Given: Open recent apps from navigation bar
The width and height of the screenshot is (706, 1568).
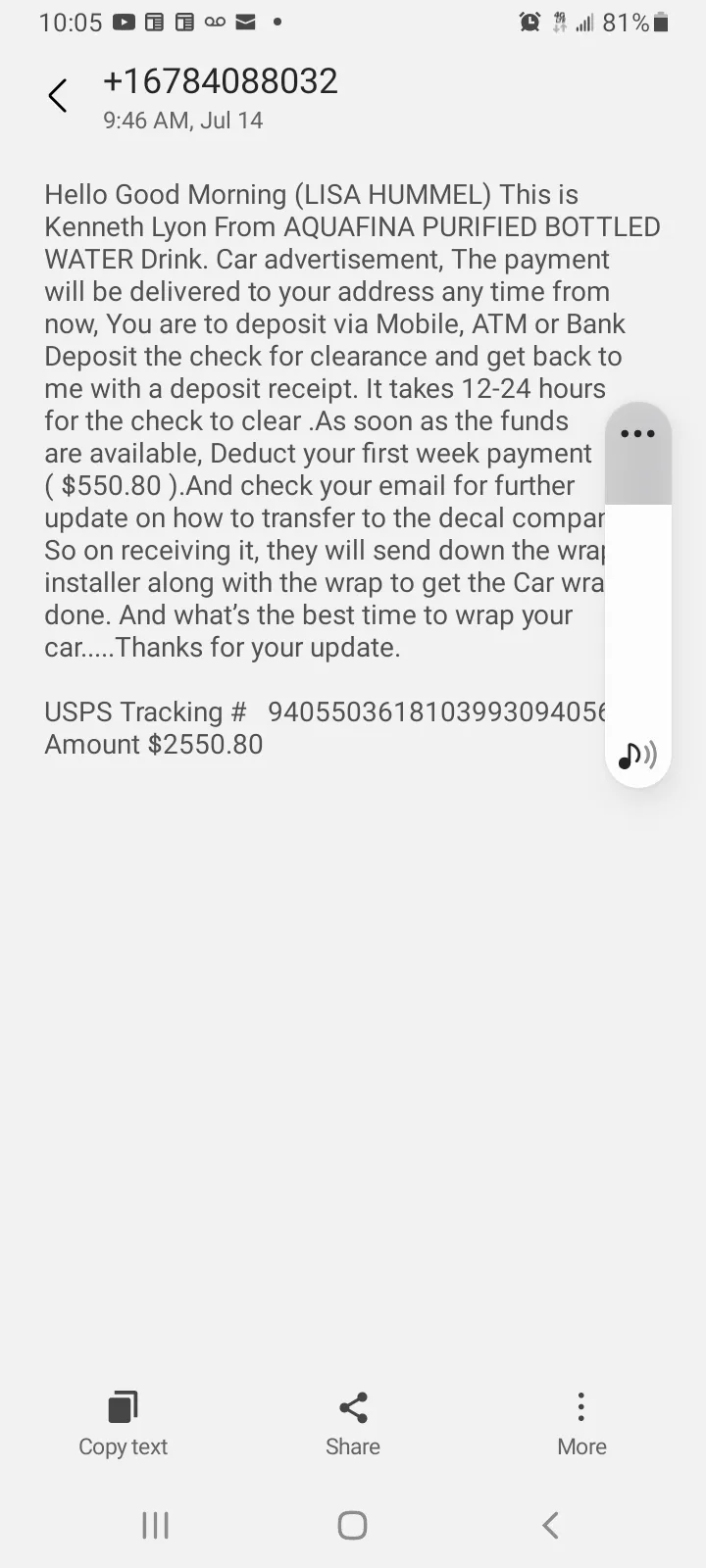Looking at the screenshot, I should 155,1525.
